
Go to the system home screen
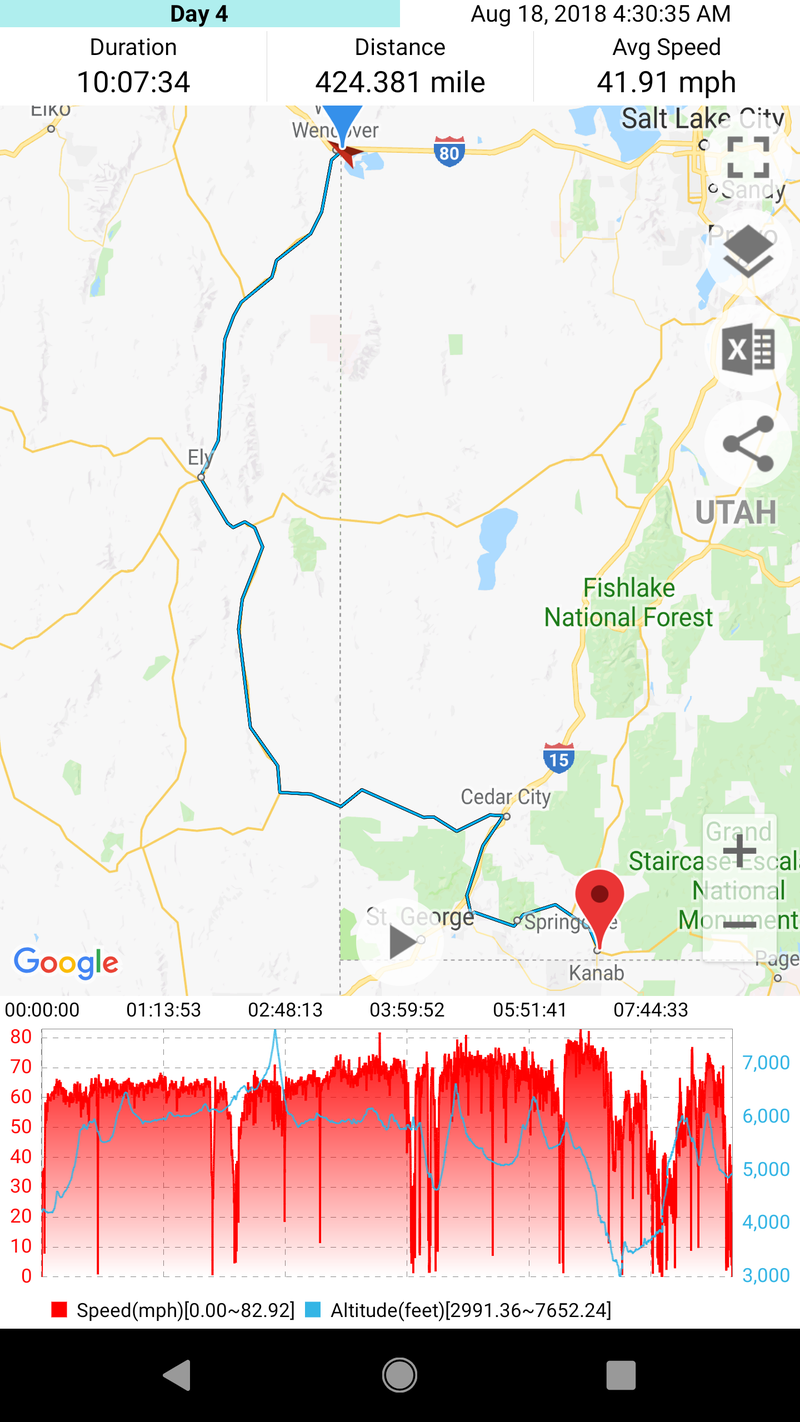[x=400, y=1375]
